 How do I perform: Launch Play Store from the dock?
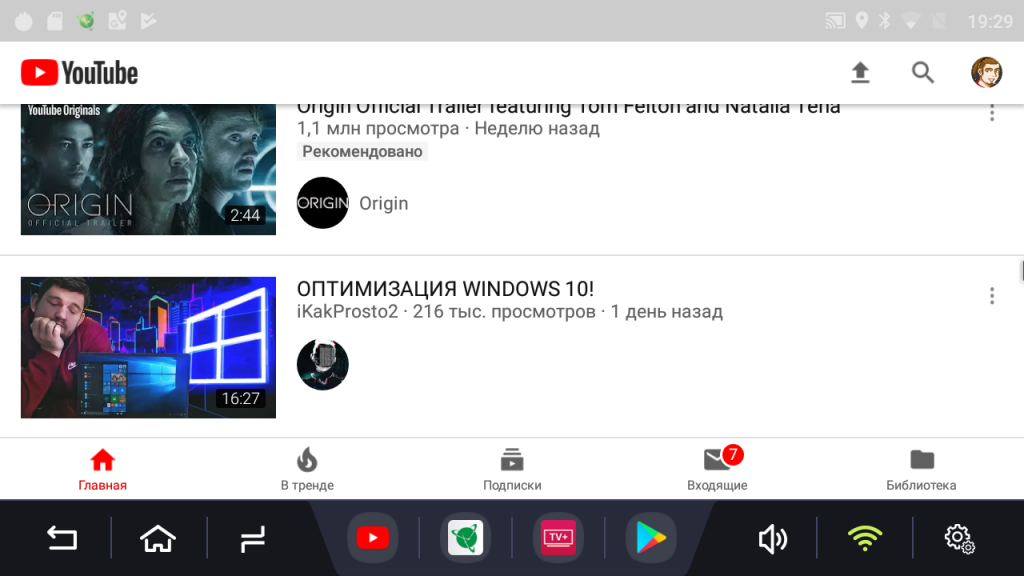[x=651, y=539]
